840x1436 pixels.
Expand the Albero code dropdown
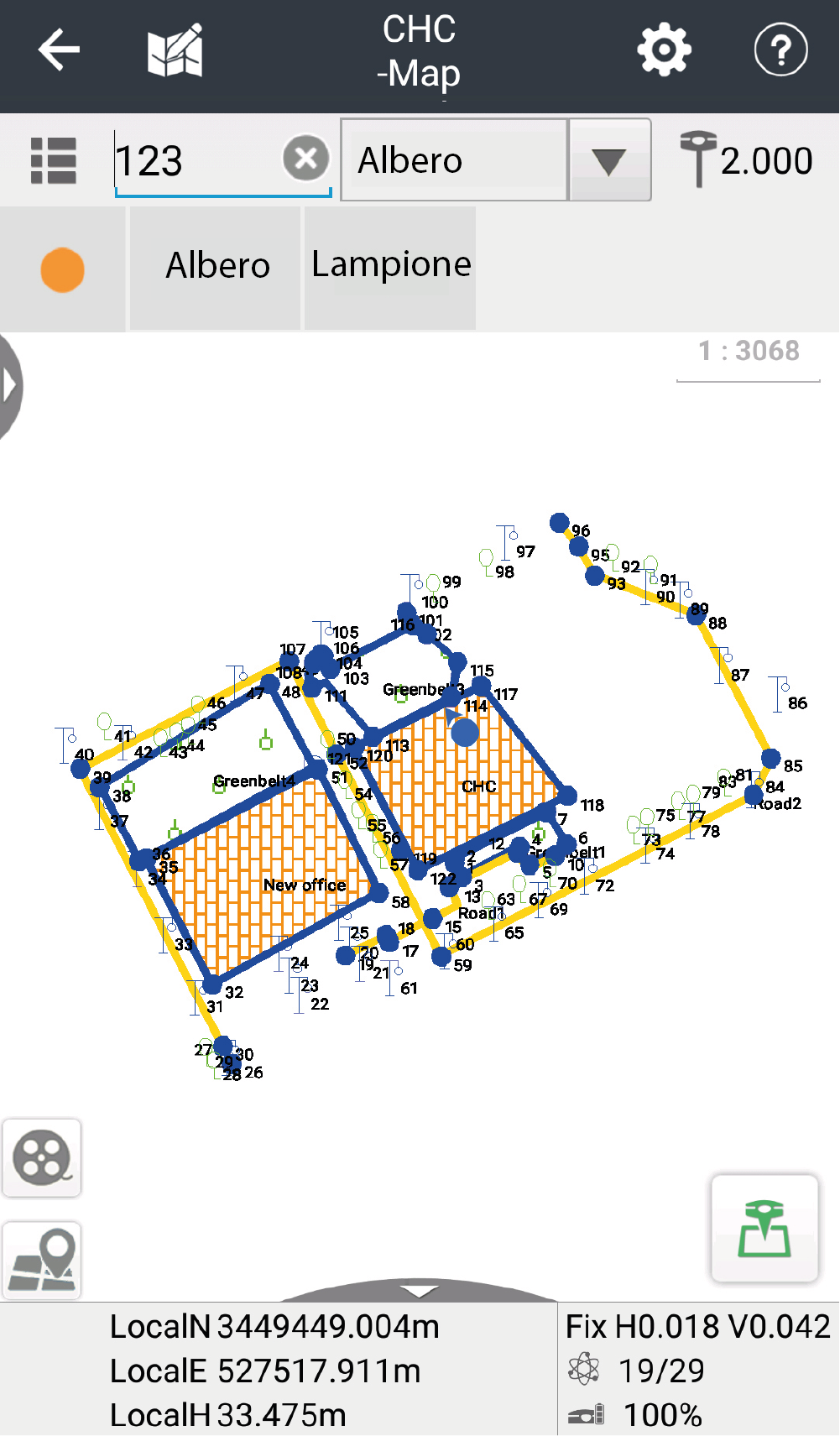[x=609, y=160]
